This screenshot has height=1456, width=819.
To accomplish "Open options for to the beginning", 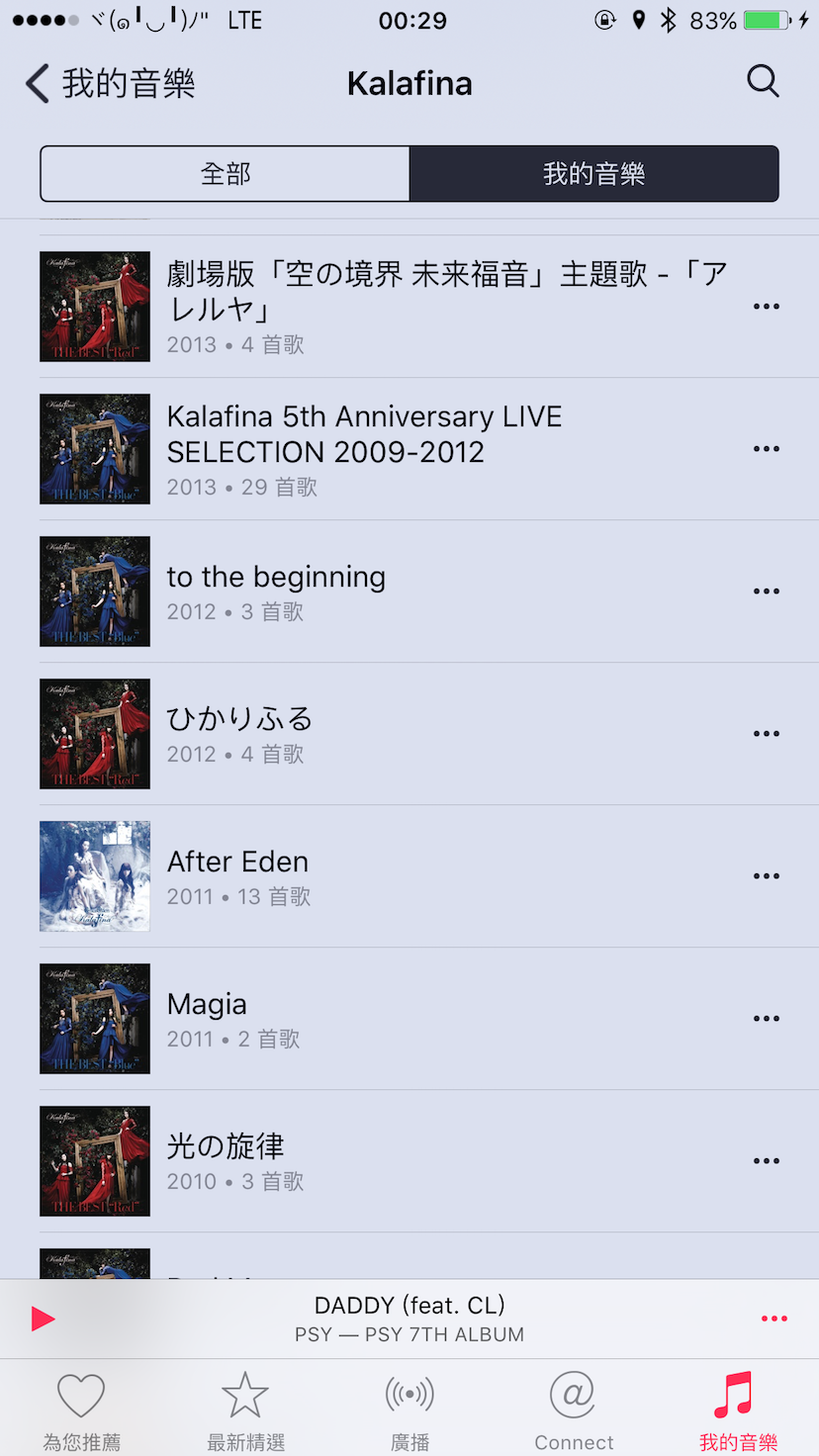I will 767,591.
